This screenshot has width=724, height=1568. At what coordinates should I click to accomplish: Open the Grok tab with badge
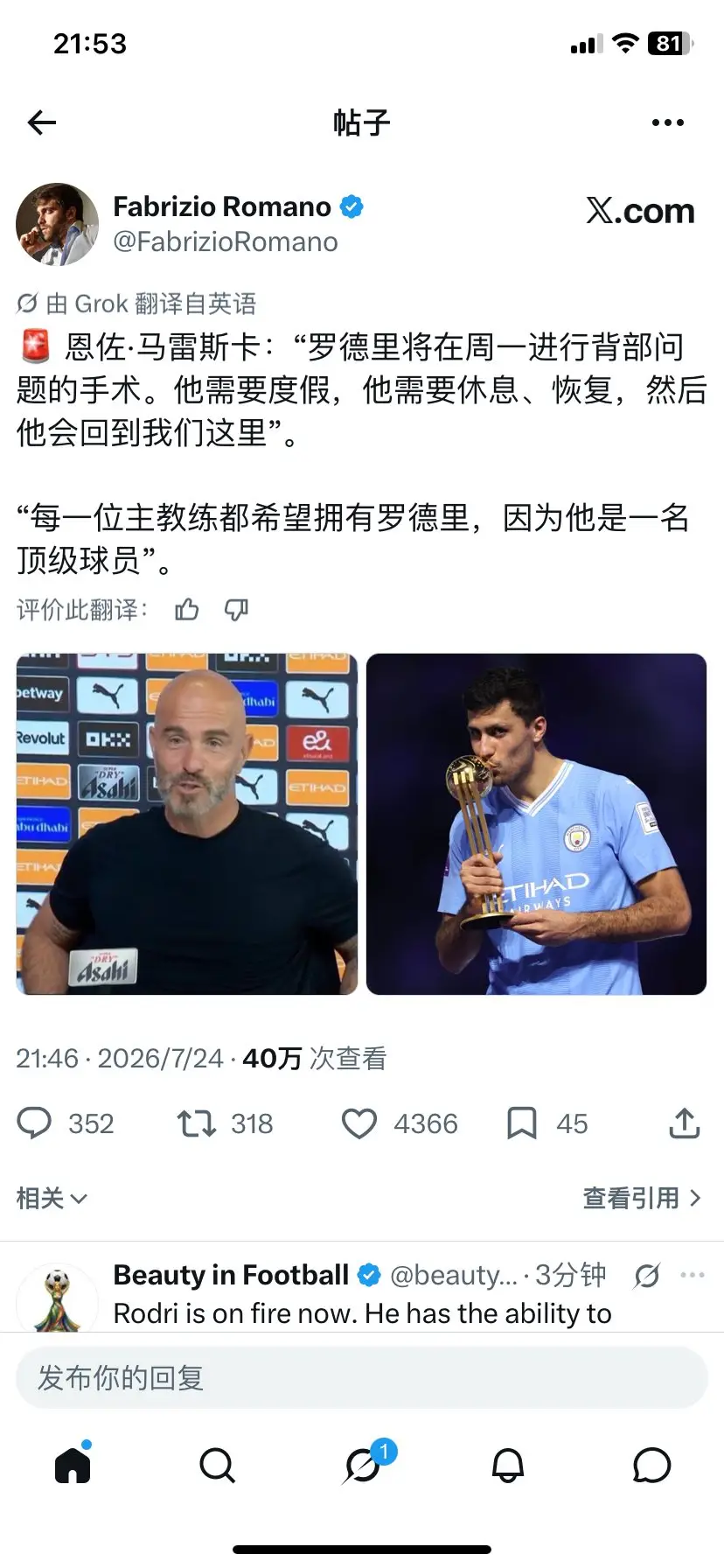click(x=362, y=1465)
